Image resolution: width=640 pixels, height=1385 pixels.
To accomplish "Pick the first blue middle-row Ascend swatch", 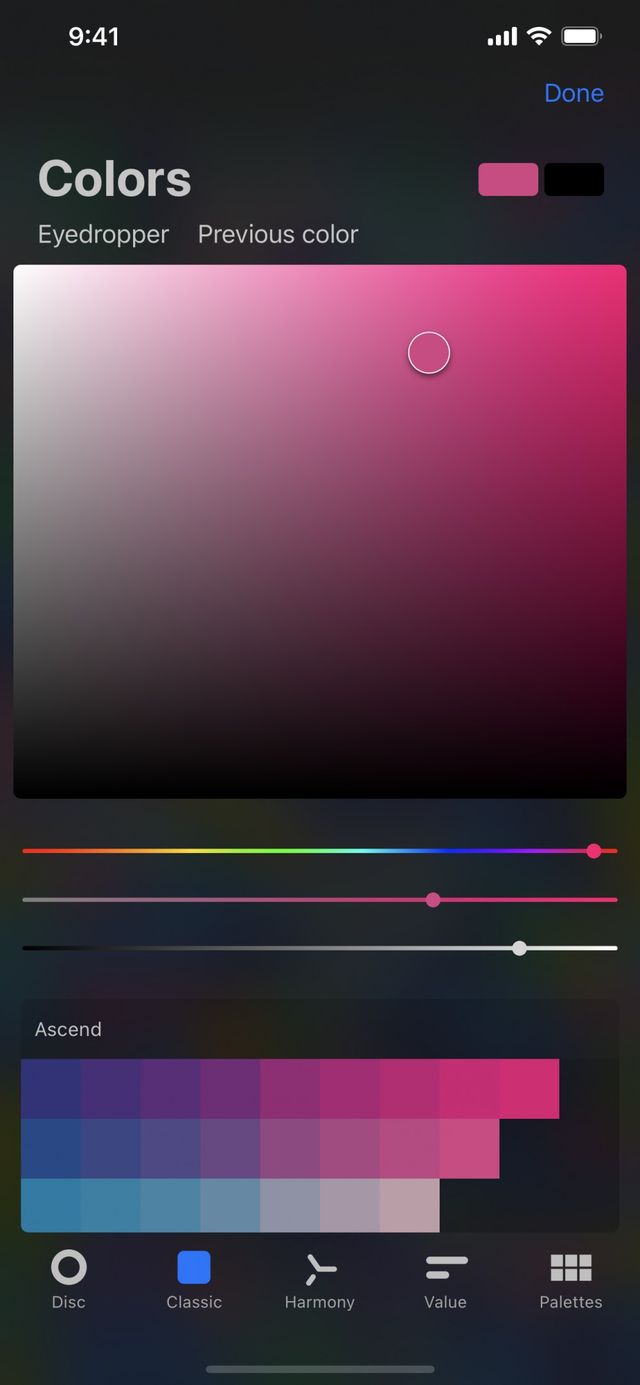I will [x=51, y=1148].
